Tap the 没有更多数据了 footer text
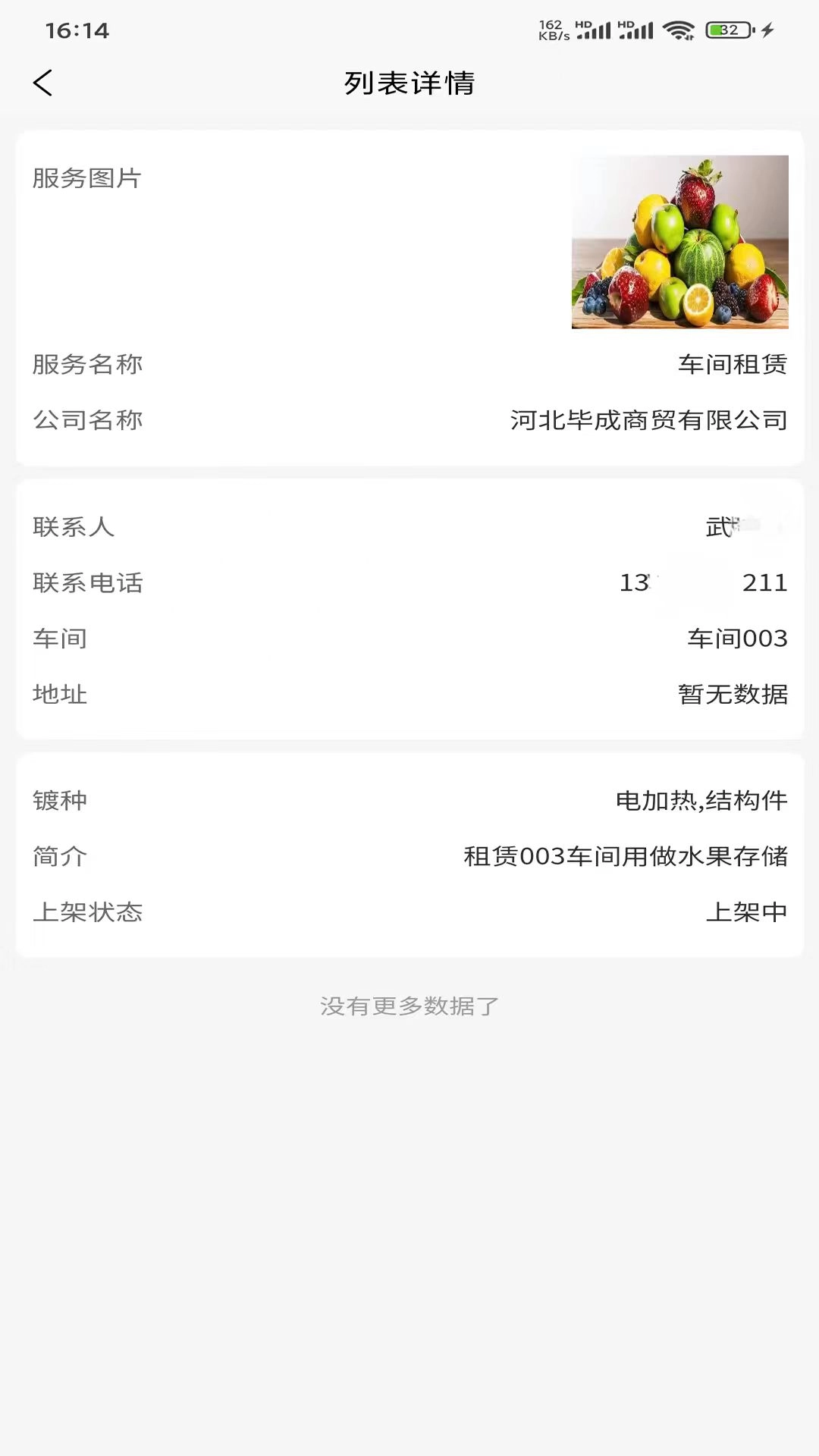 (x=408, y=1007)
